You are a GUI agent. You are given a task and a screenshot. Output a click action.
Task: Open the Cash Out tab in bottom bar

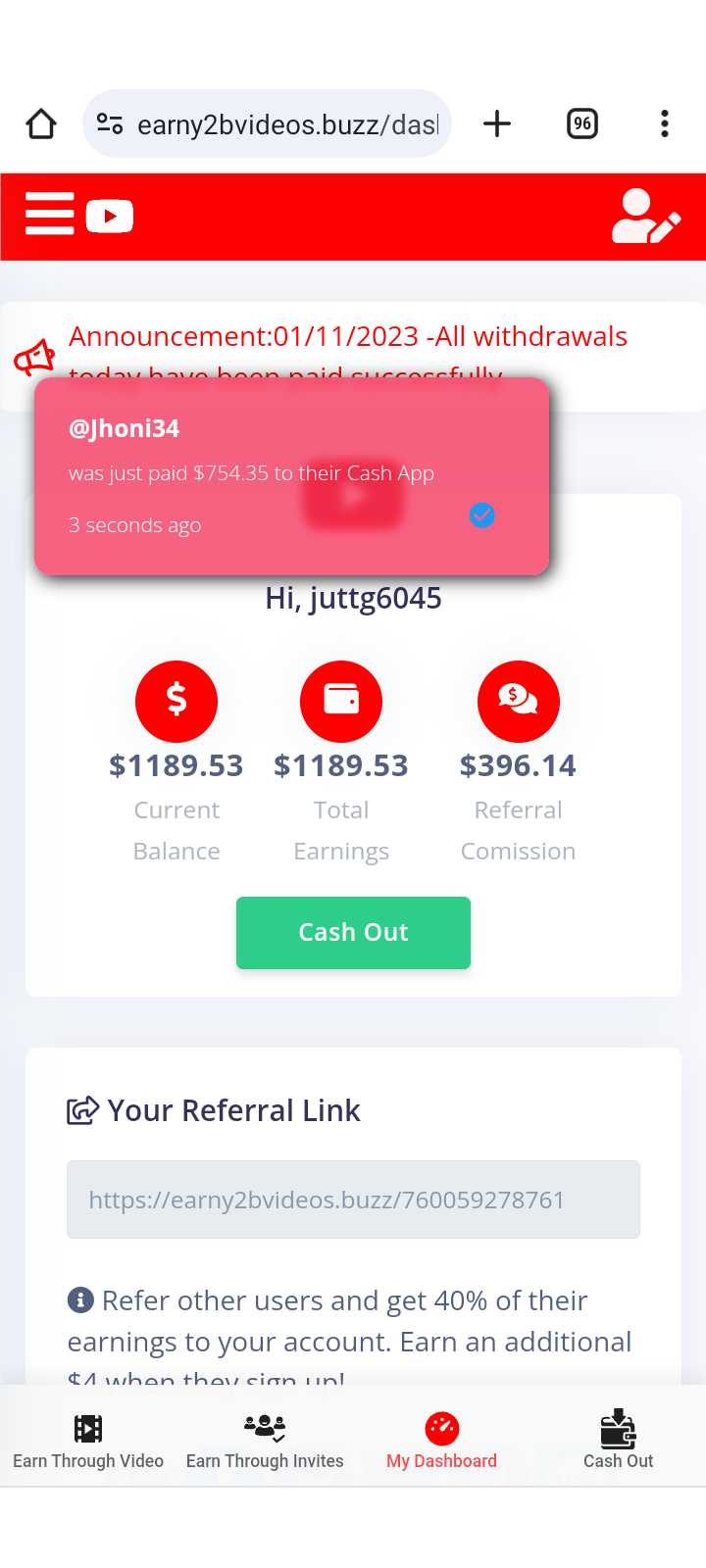pos(618,1441)
